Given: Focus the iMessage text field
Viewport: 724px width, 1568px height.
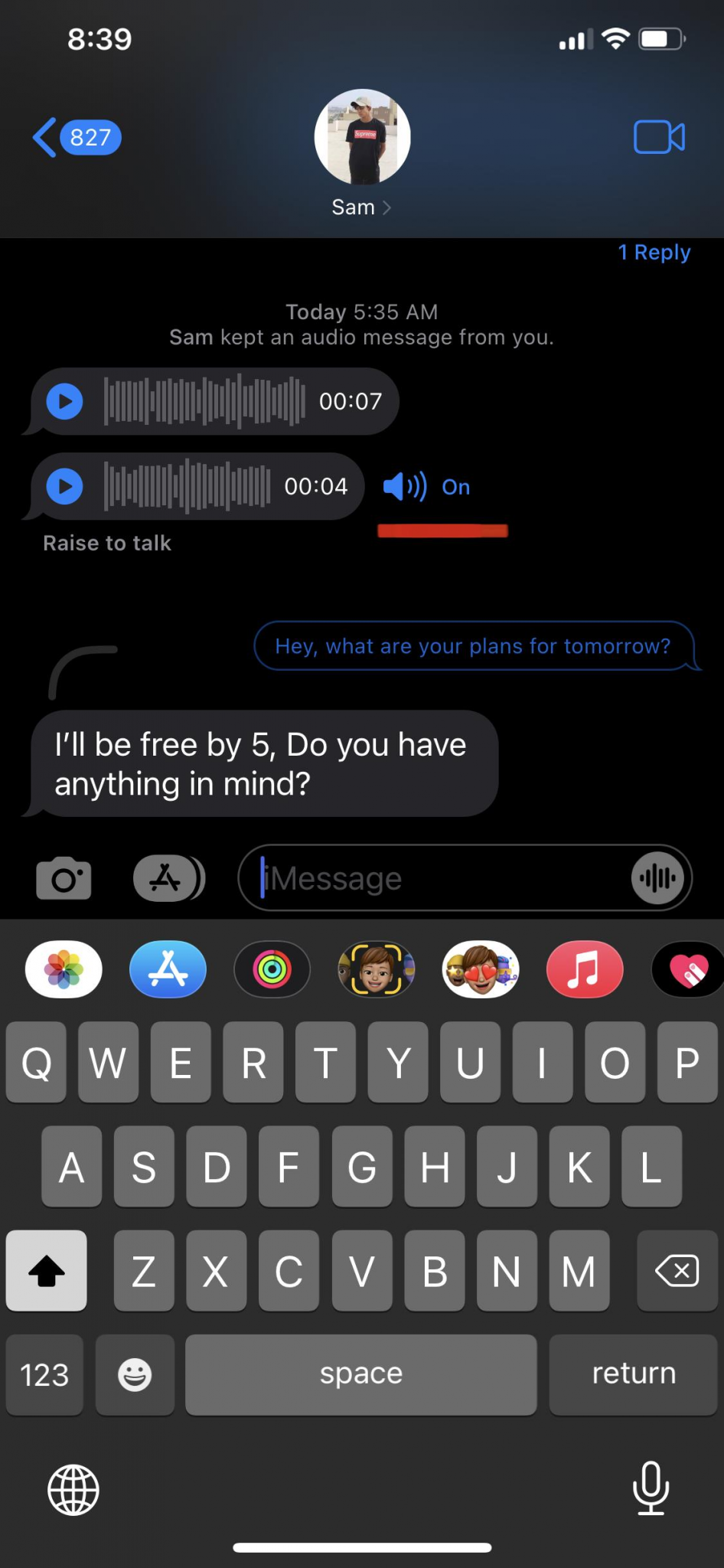Looking at the screenshot, I should pyautogui.click(x=436, y=878).
